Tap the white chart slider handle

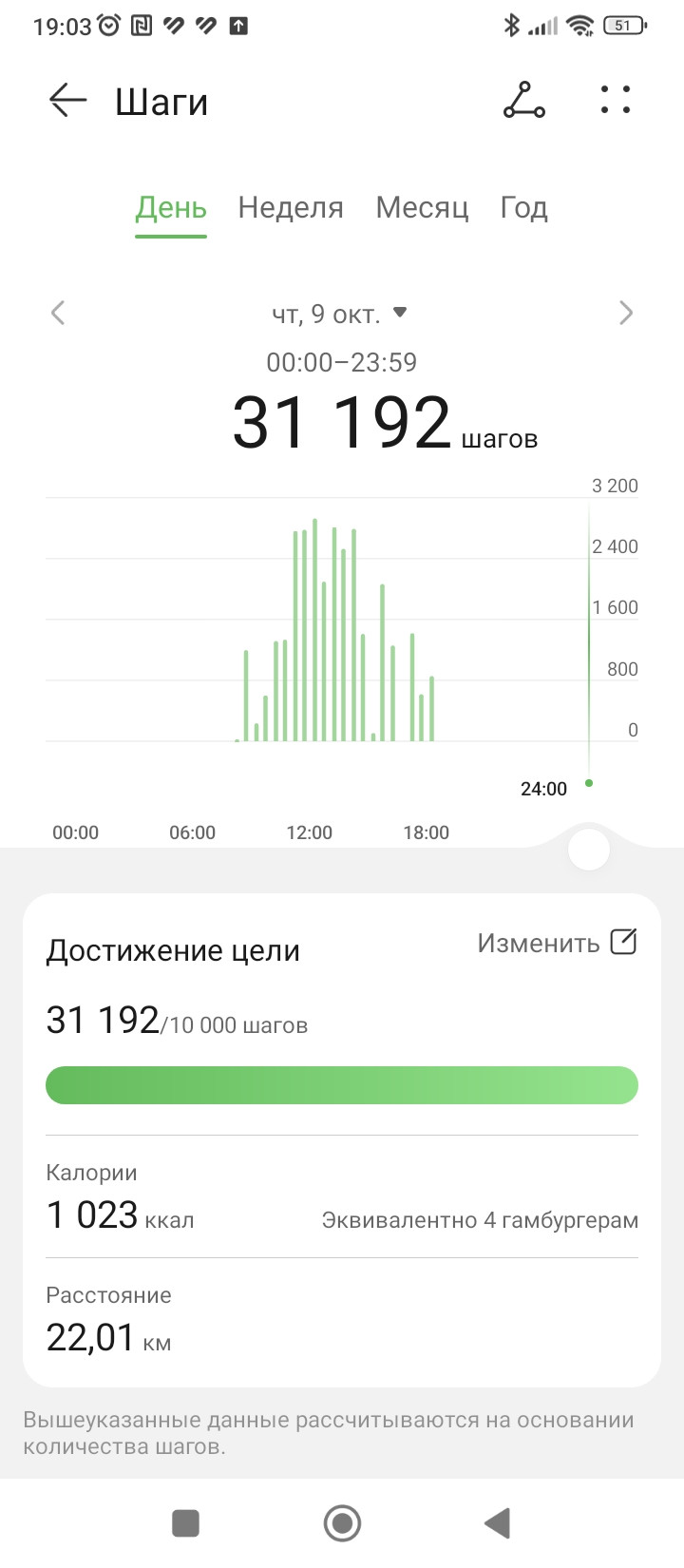(589, 850)
